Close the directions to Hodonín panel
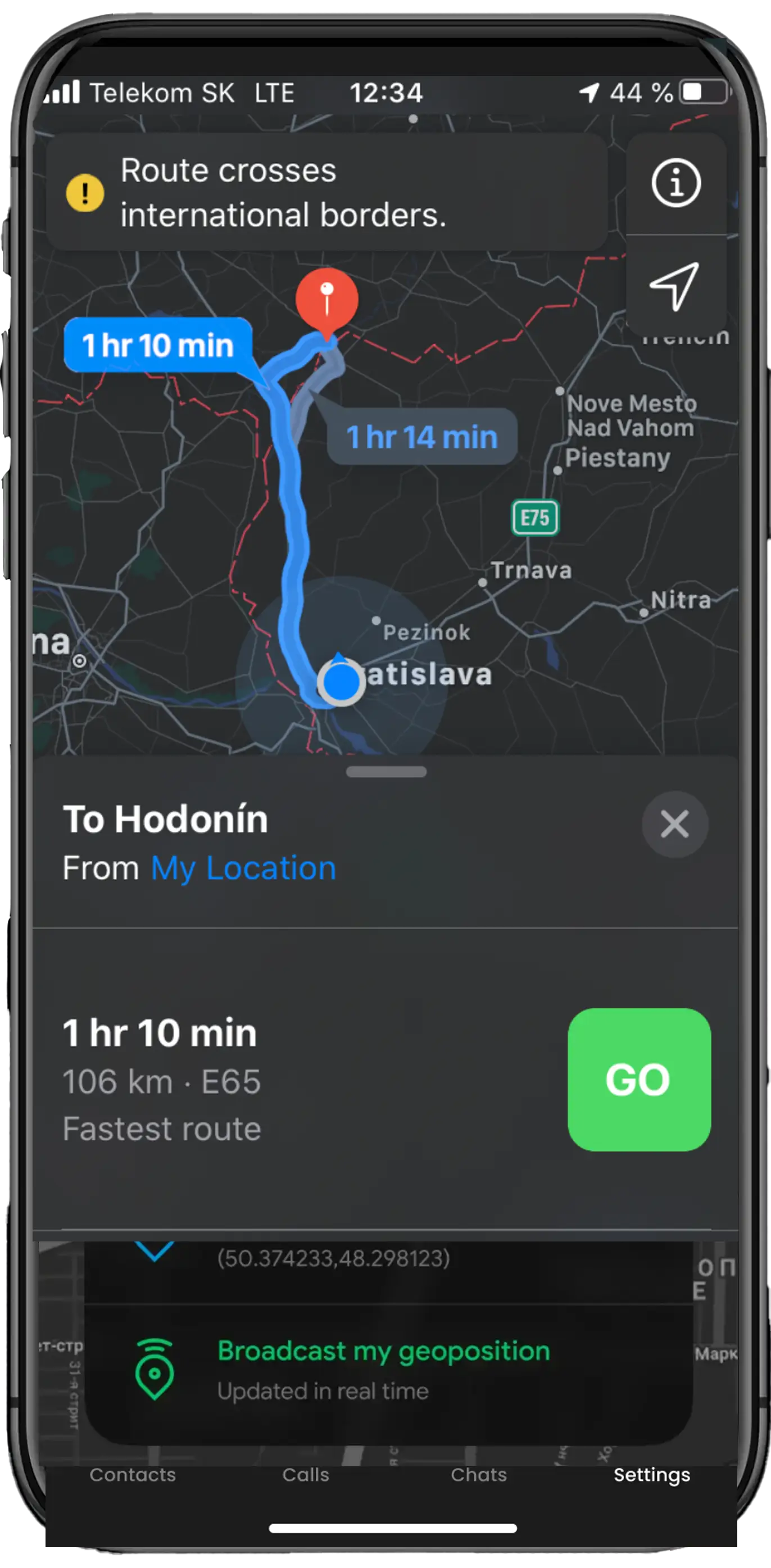Viewport: 771px width, 1568px height. (x=675, y=824)
